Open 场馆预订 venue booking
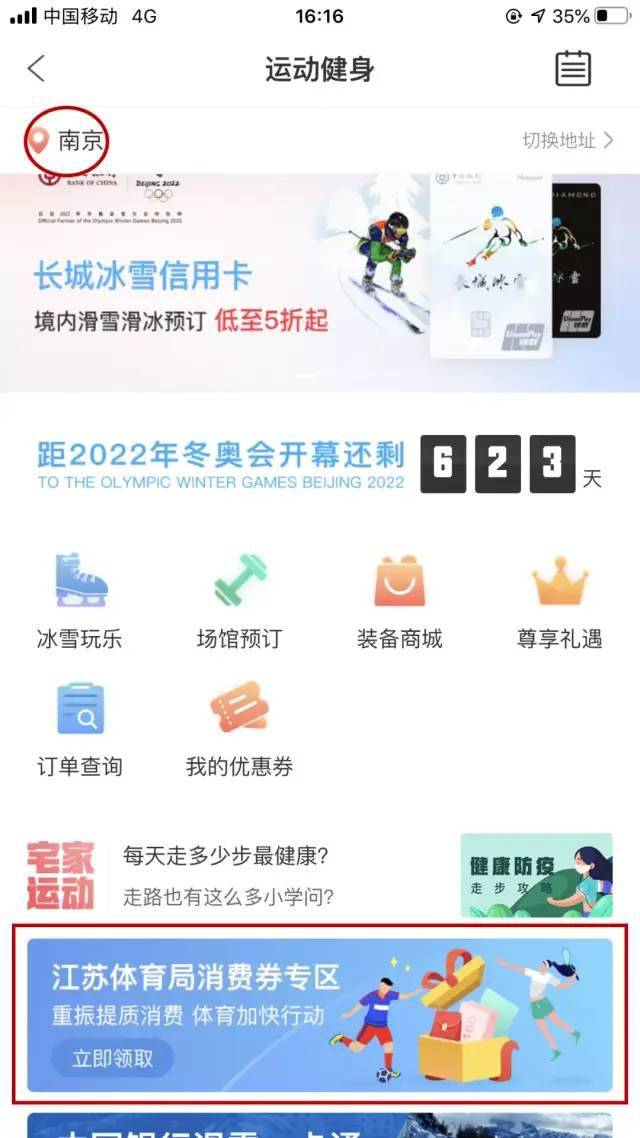 240,600
